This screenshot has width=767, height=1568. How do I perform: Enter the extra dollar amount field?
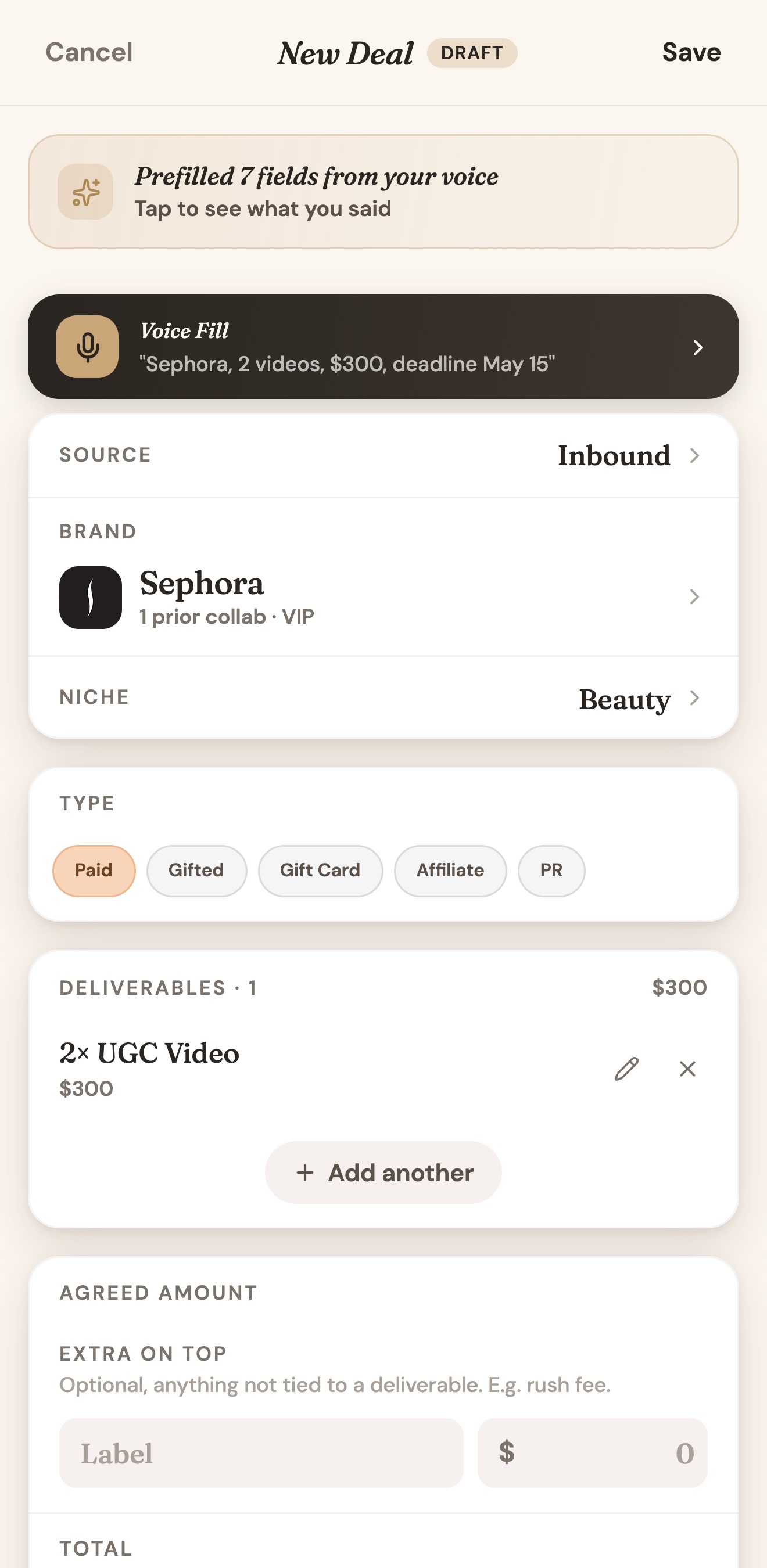(x=592, y=1453)
